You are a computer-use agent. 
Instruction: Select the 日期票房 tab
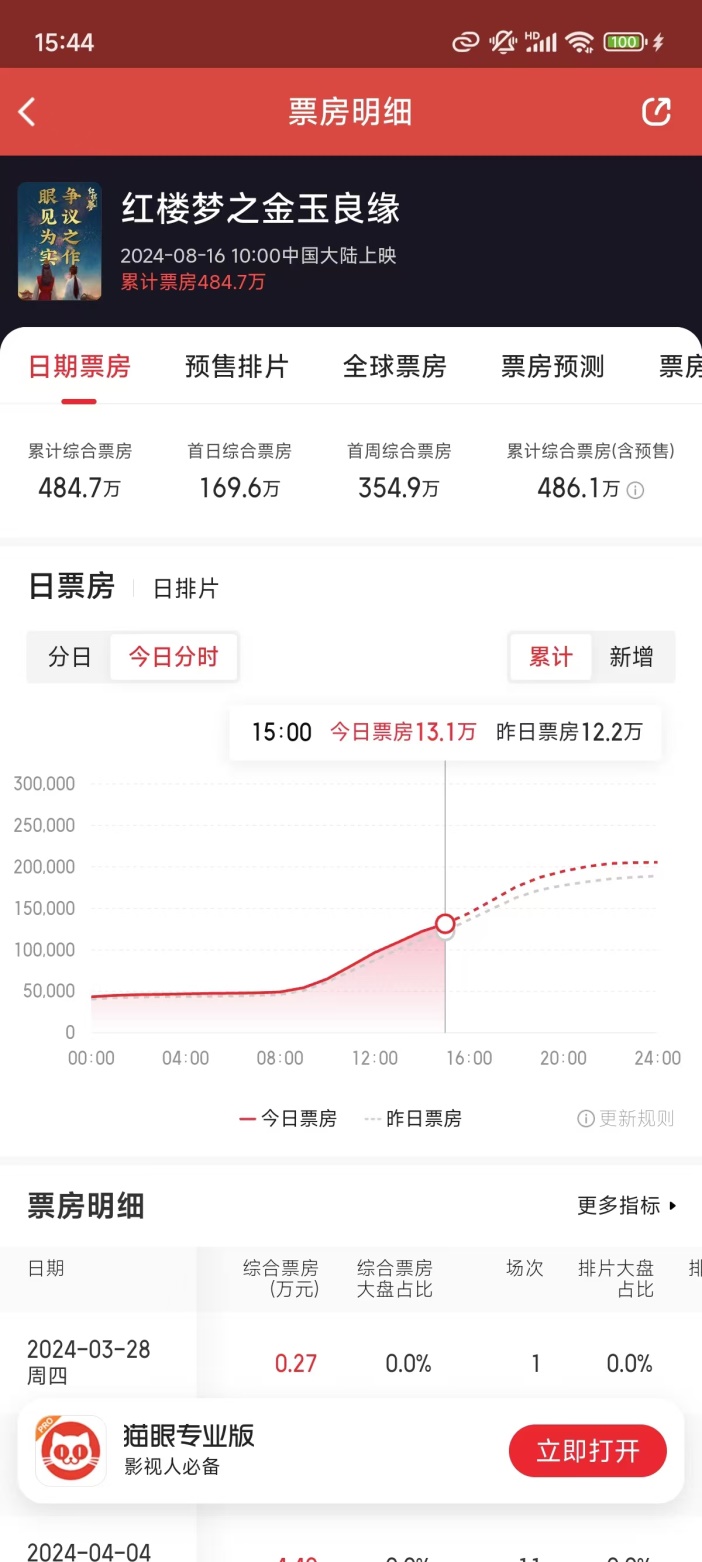coord(79,367)
